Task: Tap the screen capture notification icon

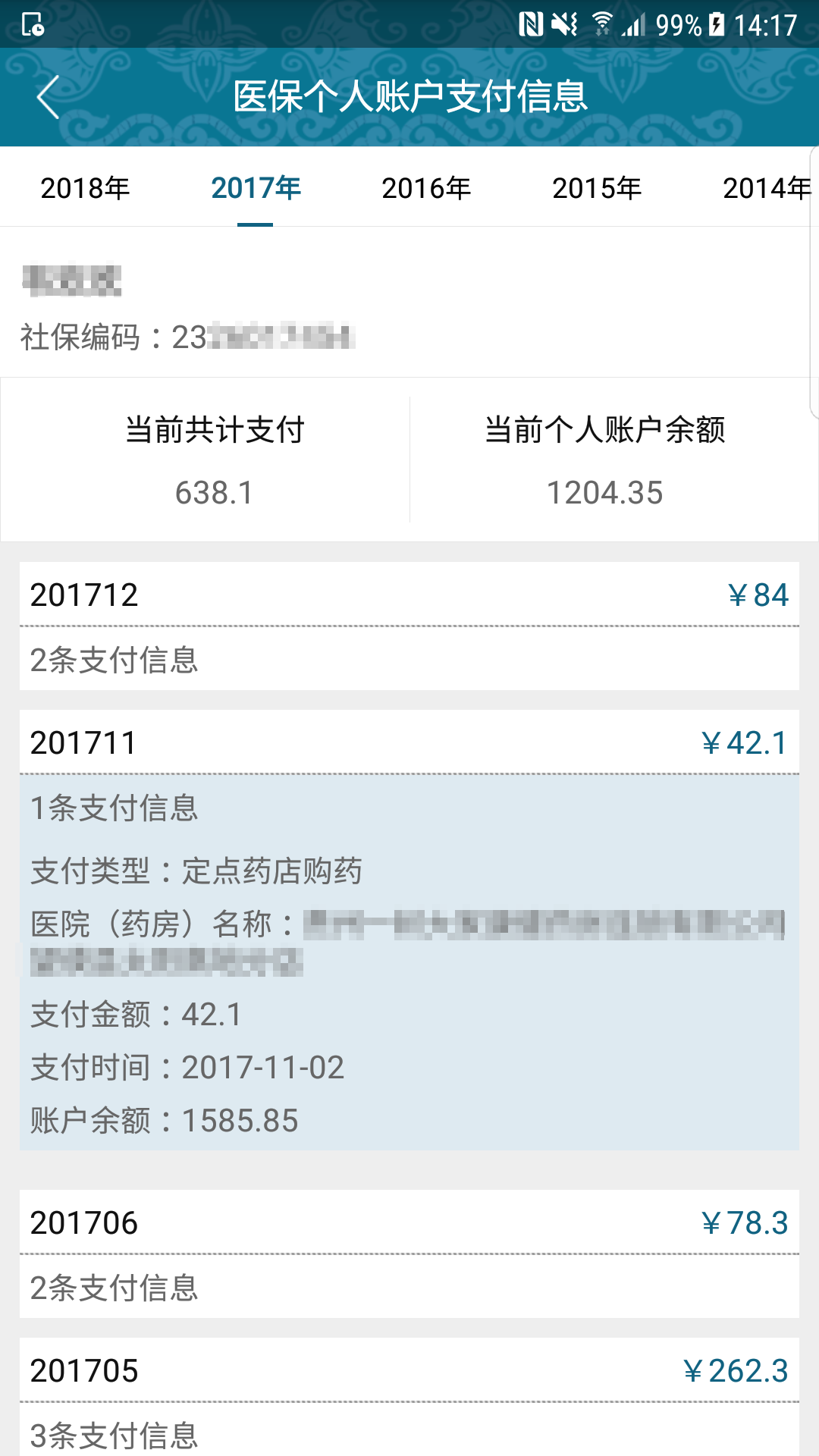Action: click(x=30, y=25)
